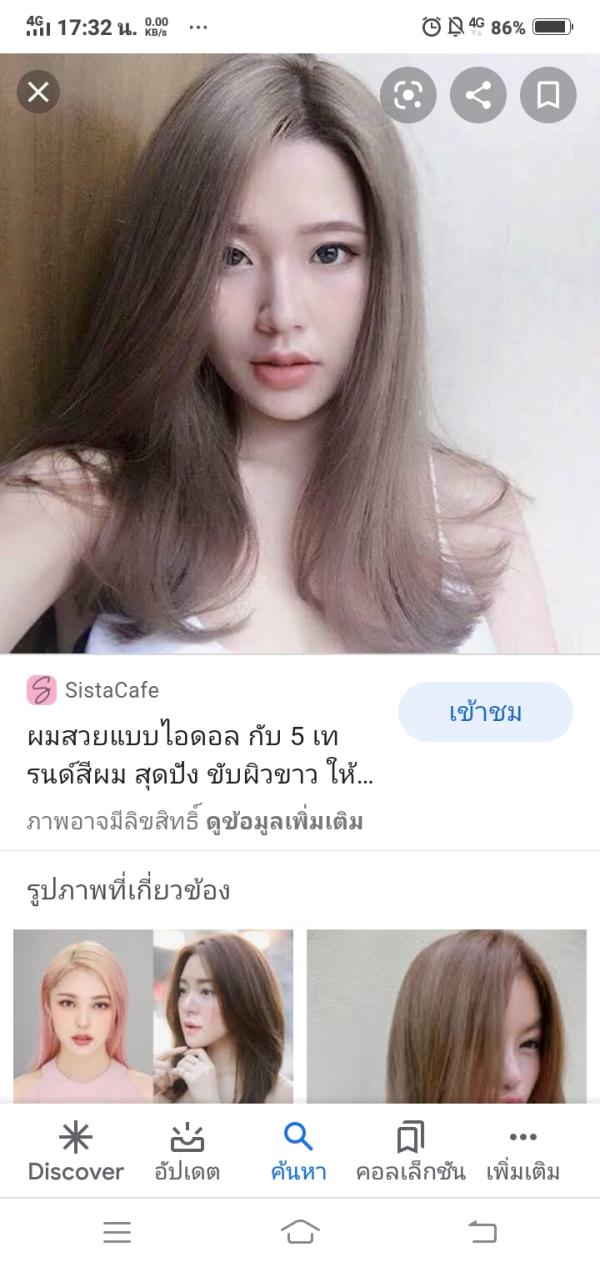Search this image with Lens
This screenshot has height=1267, width=600.
[408, 95]
